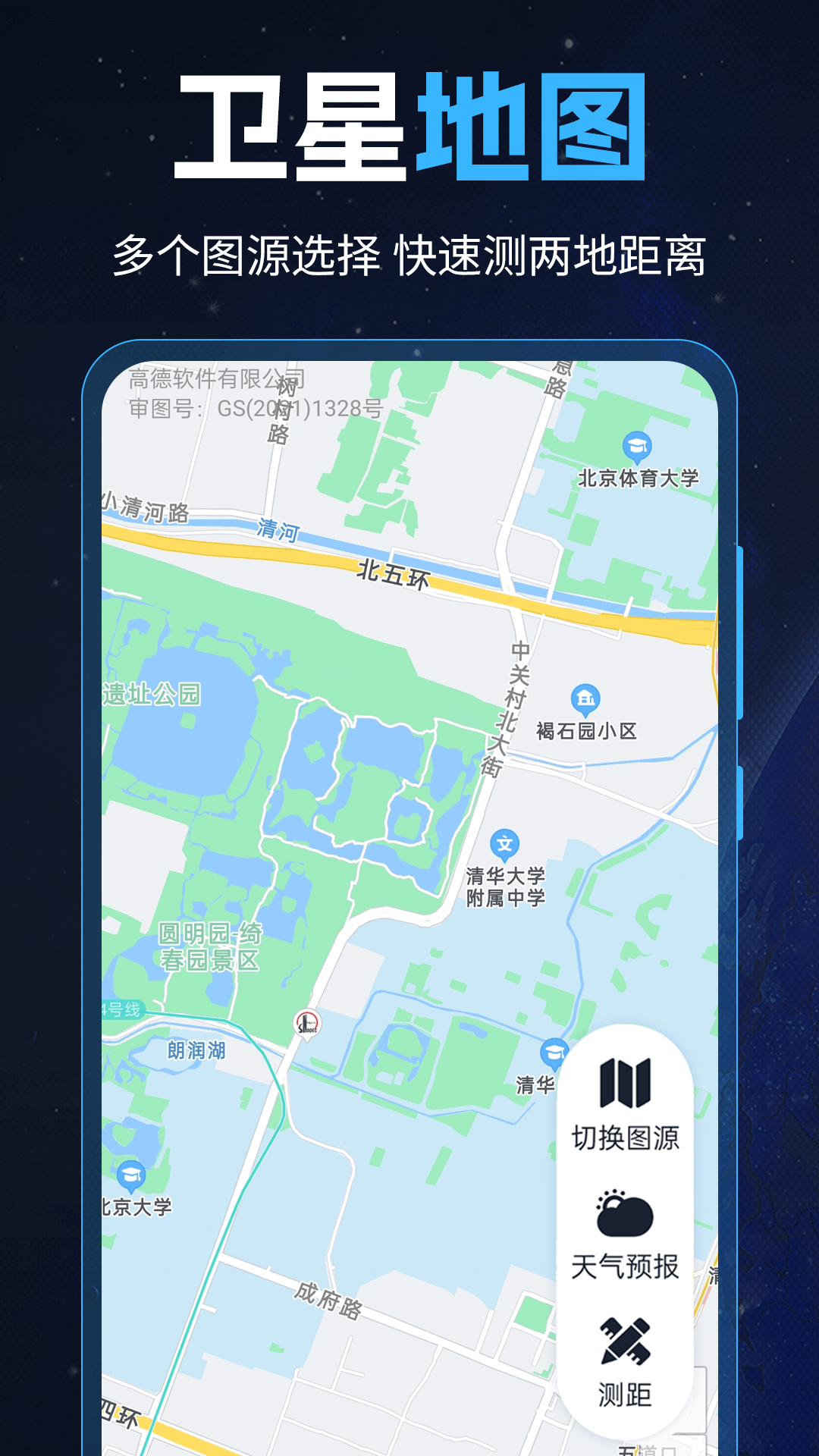Click the Sinopec gas station marker
The width and height of the screenshot is (819, 1456).
coord(306,1022)
